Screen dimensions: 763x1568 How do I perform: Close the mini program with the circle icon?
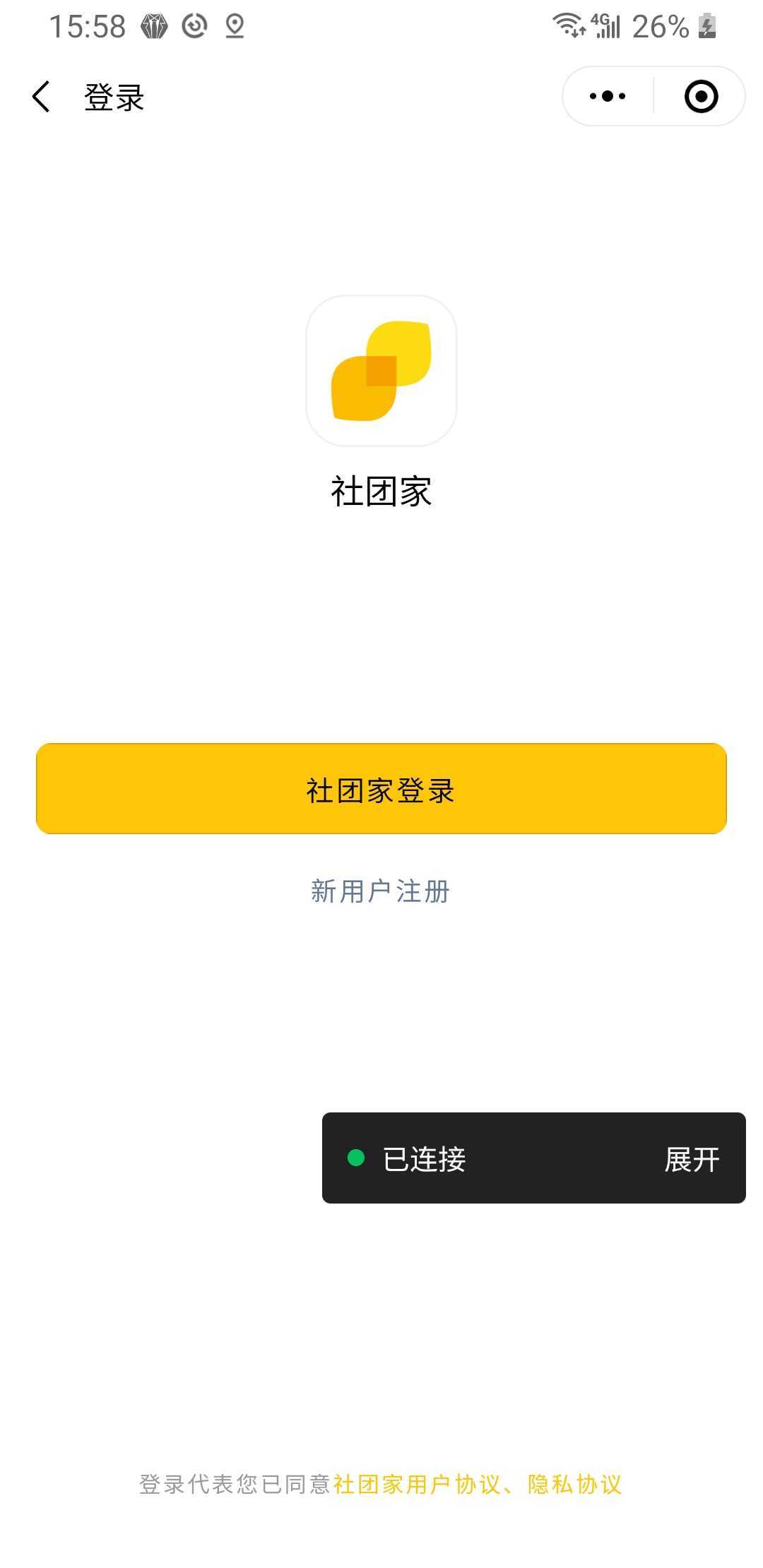point(701,96)
